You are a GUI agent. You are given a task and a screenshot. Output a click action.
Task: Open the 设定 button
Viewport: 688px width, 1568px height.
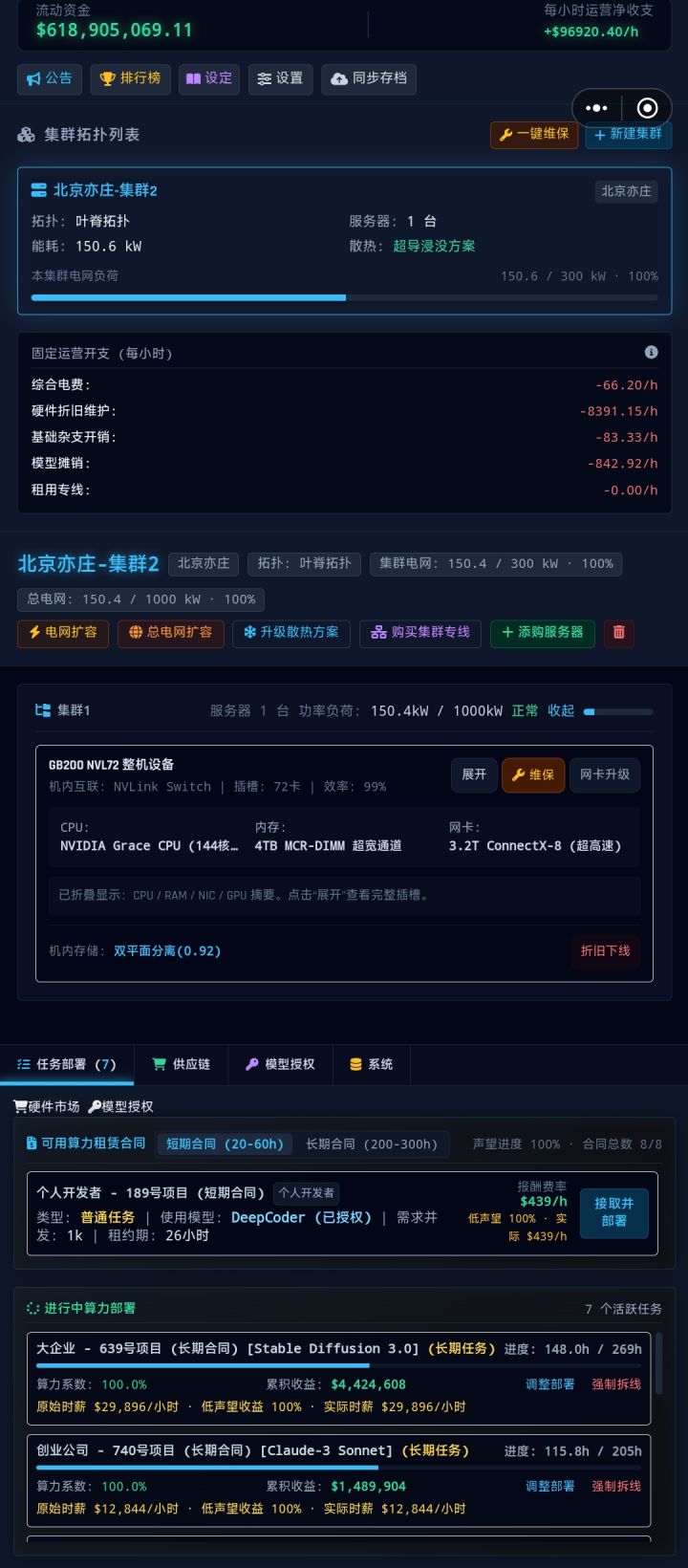(209, 78)
